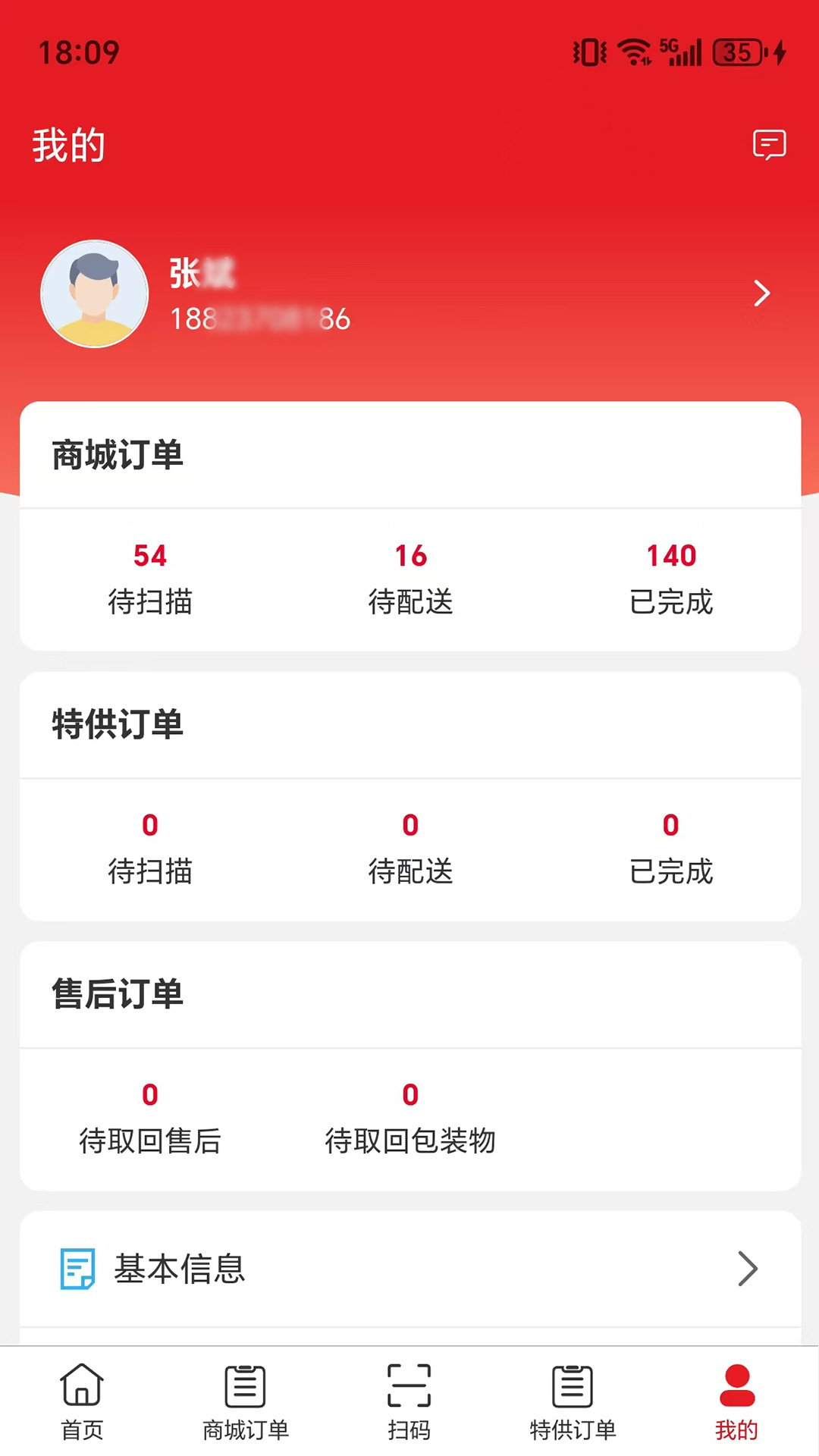Click the document icon next to 基本信息
The image size is (819, 1456).
point(76,1269)
